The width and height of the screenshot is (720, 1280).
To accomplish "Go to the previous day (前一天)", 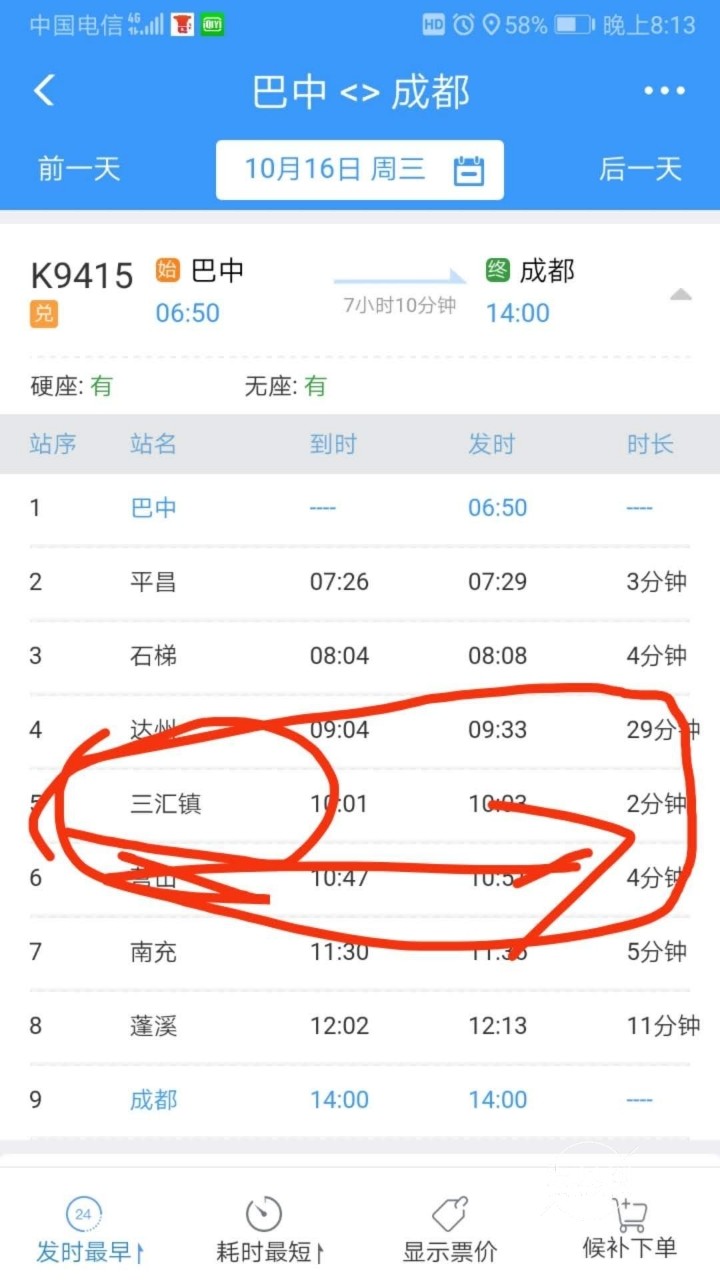I will click(79, 169).
